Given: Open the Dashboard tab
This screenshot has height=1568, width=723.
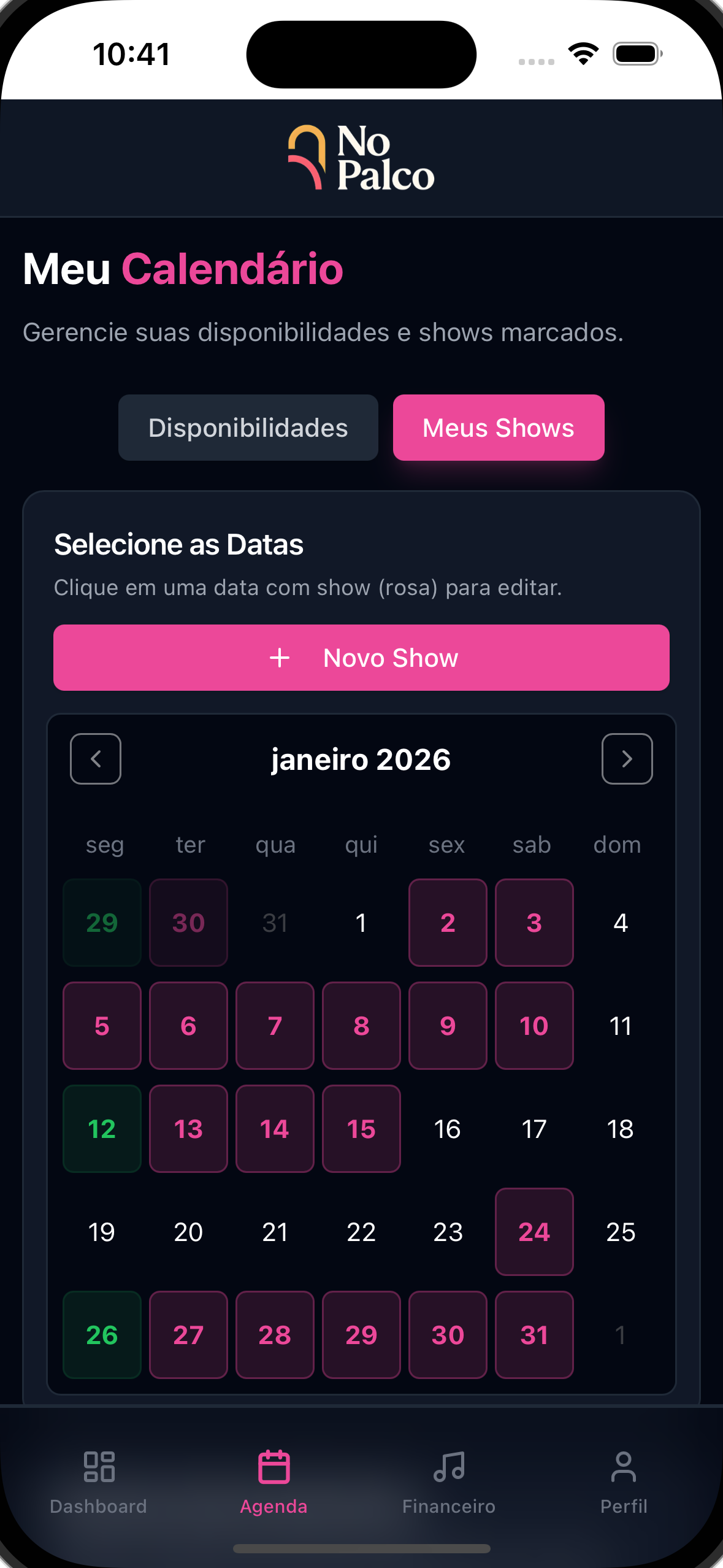Looking at the screenshot, I should [99, 1485].
